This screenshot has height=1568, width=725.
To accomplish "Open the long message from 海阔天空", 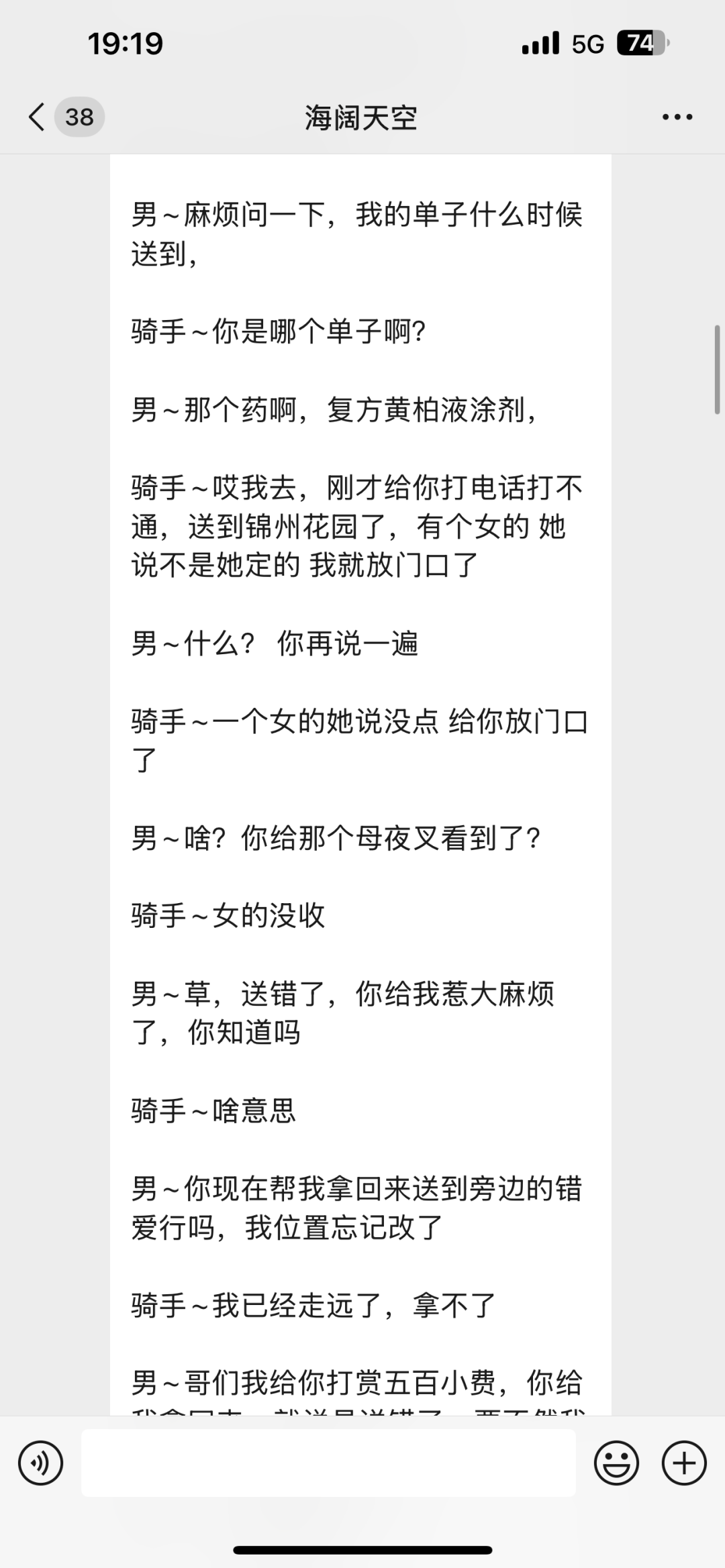I will point(360,738).
